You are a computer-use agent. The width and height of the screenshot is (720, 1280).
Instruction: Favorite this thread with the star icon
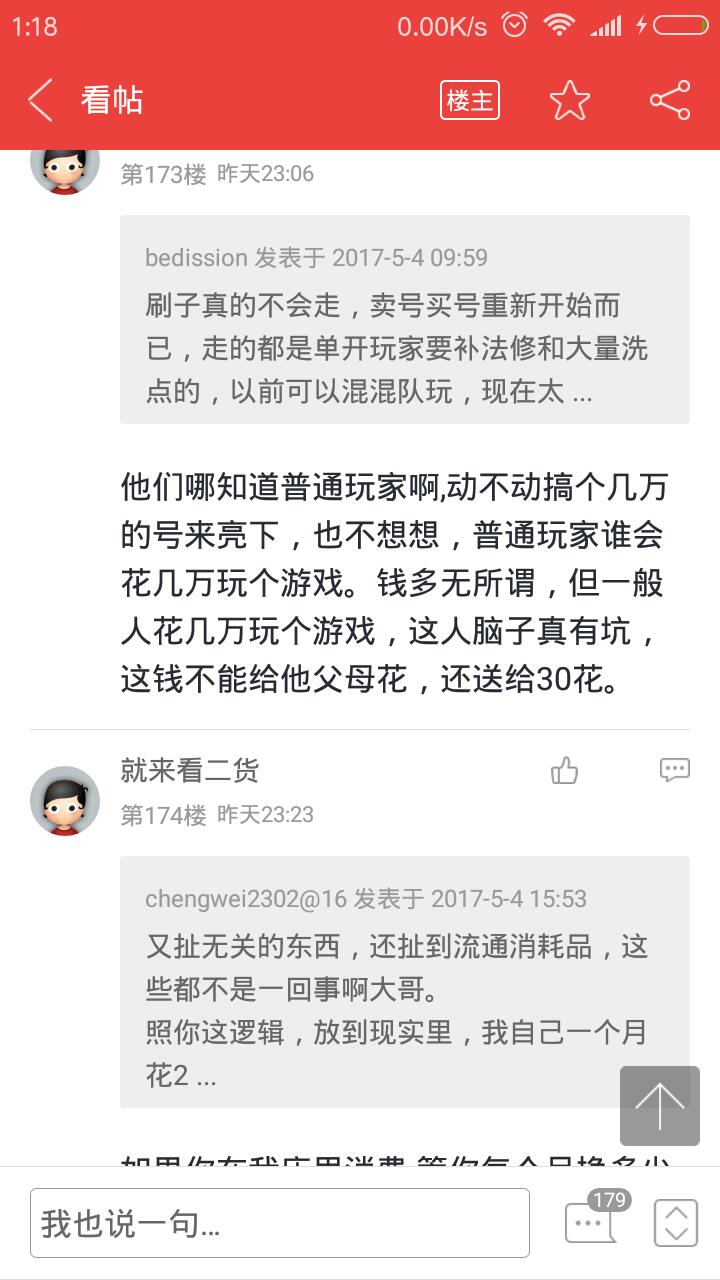point(569,101)
